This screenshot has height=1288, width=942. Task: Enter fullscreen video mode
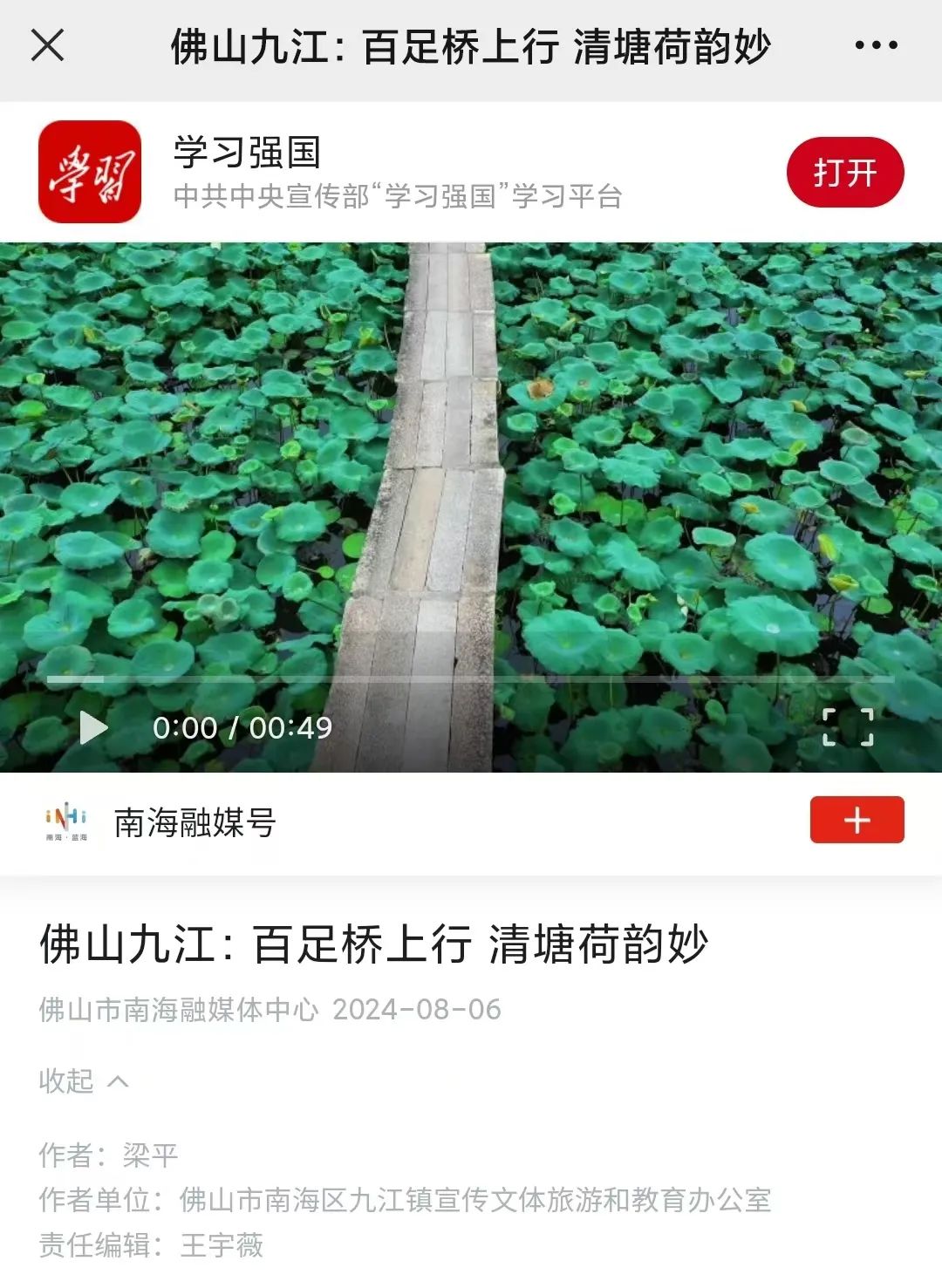point(848,727)
